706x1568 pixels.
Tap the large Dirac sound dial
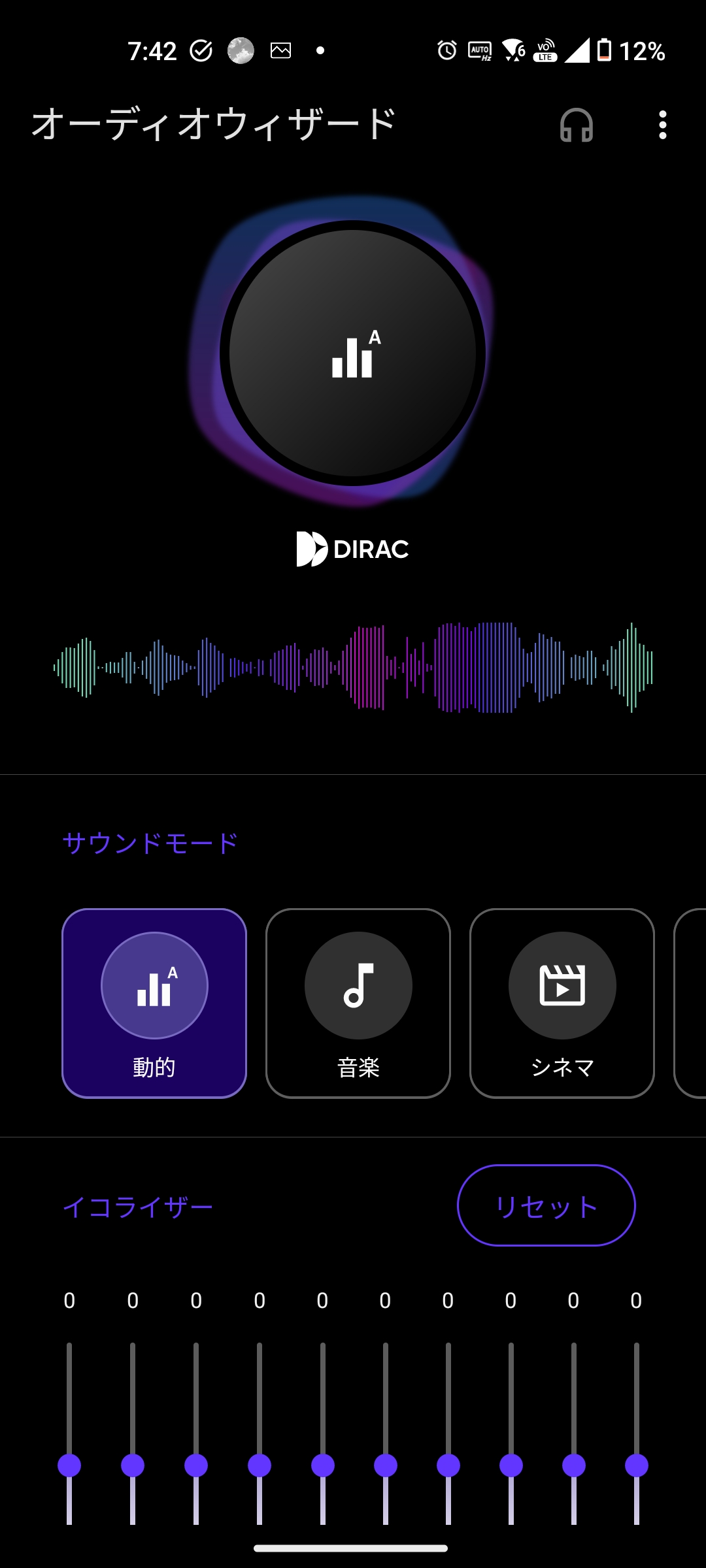pos(353,353)
